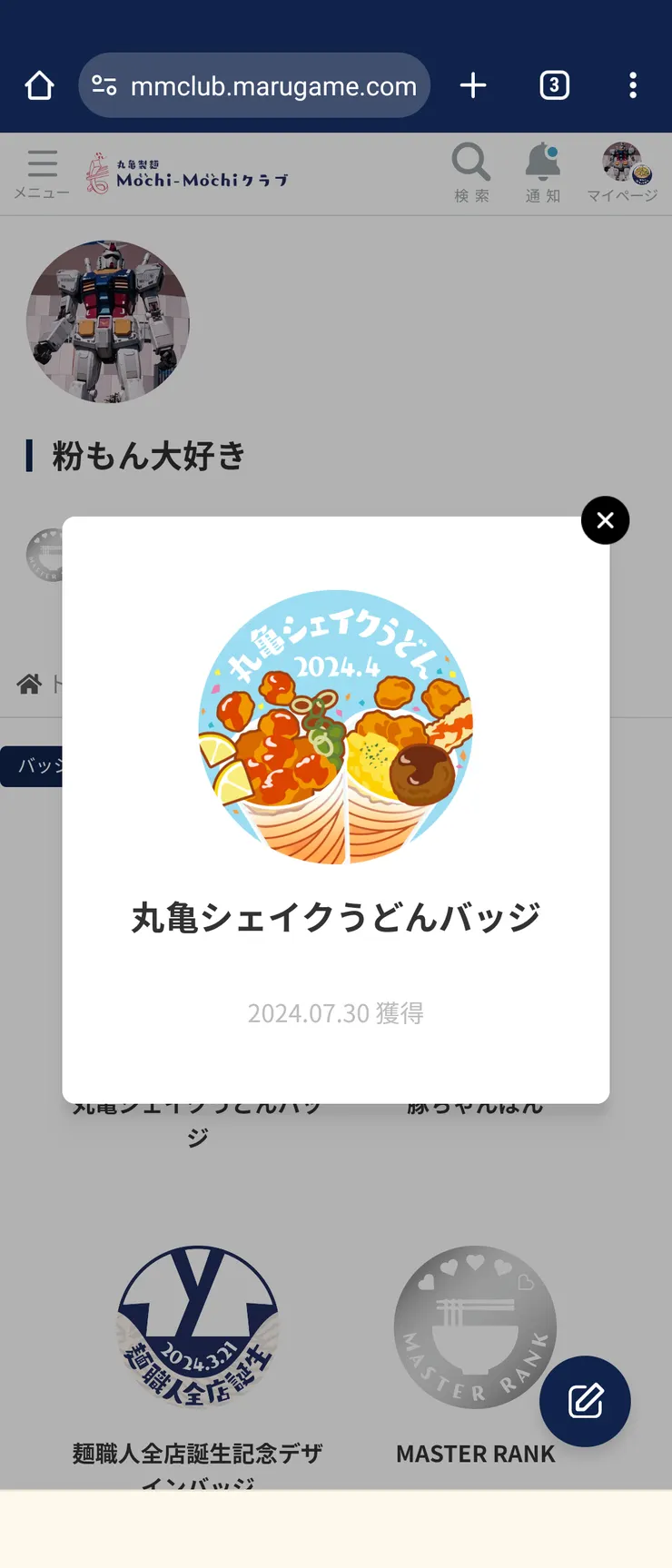The width and height of the screenshot is (672, 1568).
Task: Tap the floating edit pencil button
Action: (585, 1401)
